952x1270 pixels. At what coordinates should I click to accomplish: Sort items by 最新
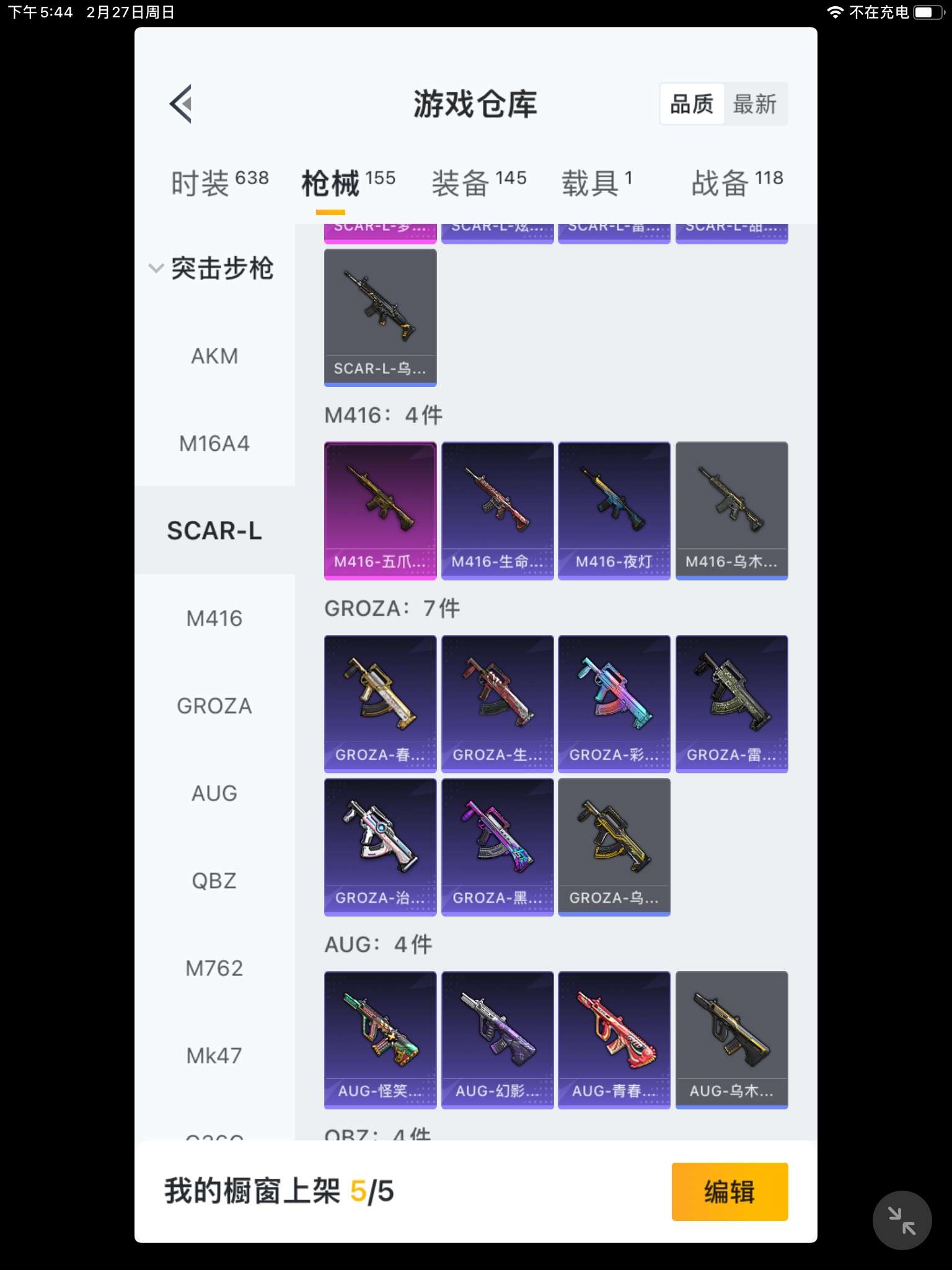tap(754, 104)
